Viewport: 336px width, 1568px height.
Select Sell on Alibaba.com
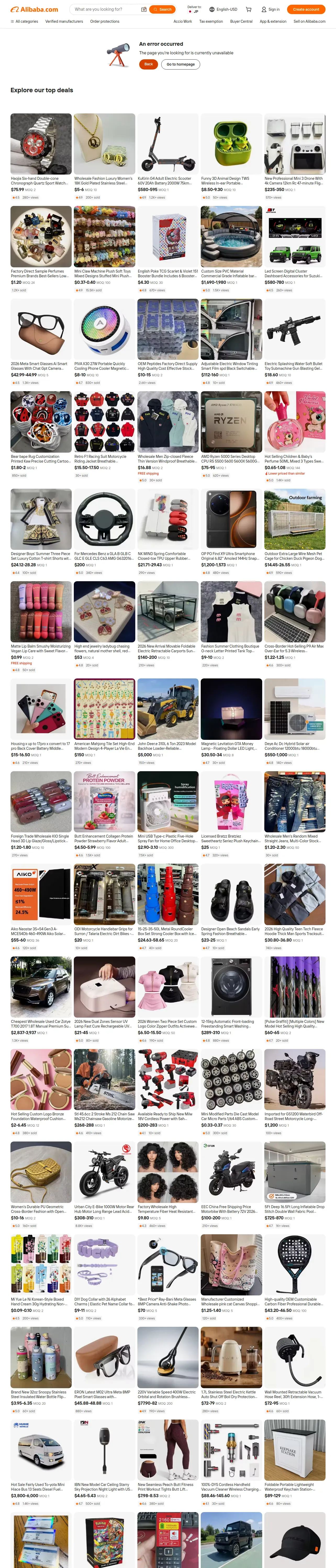pos(309,21)
